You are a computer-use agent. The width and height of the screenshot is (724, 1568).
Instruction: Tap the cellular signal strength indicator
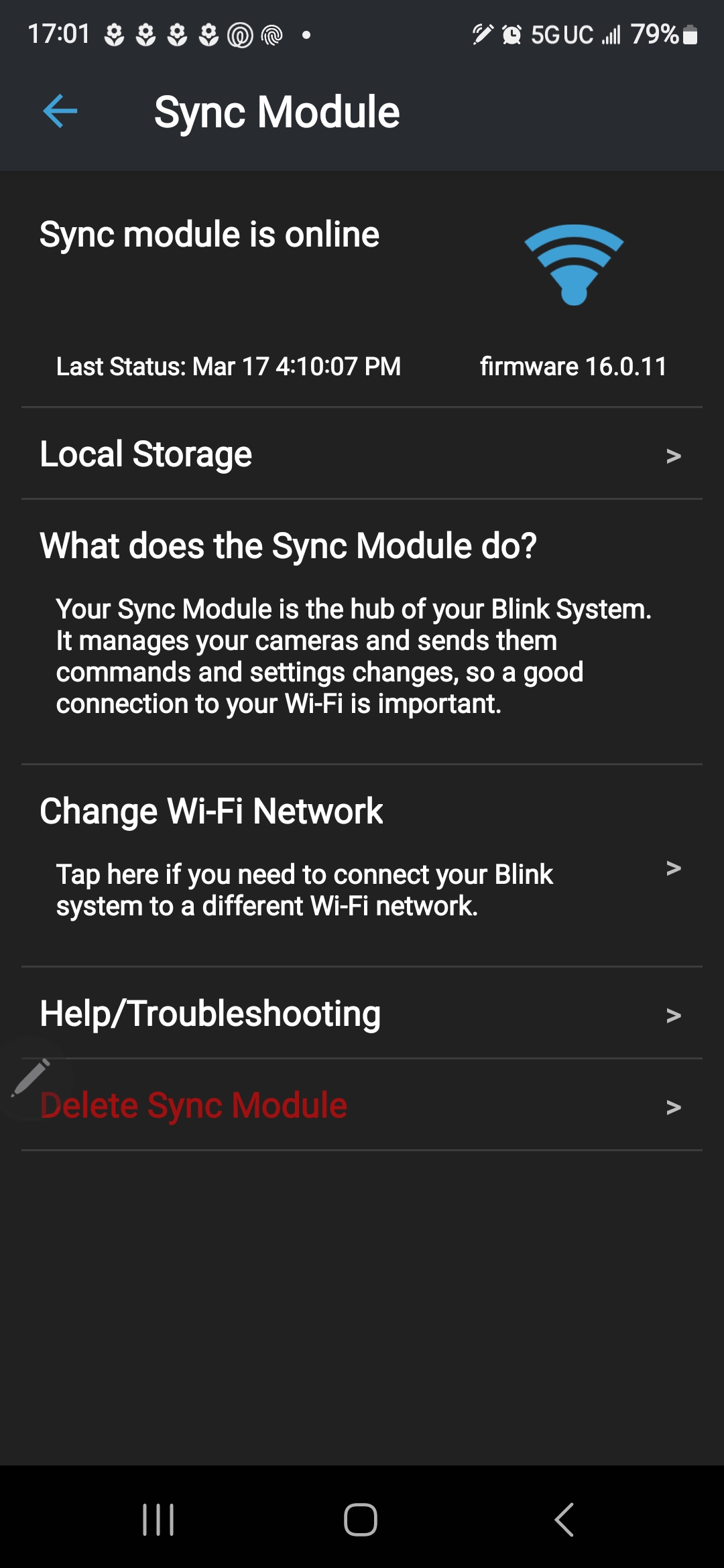pyautogui.click(x=613, y=34)
